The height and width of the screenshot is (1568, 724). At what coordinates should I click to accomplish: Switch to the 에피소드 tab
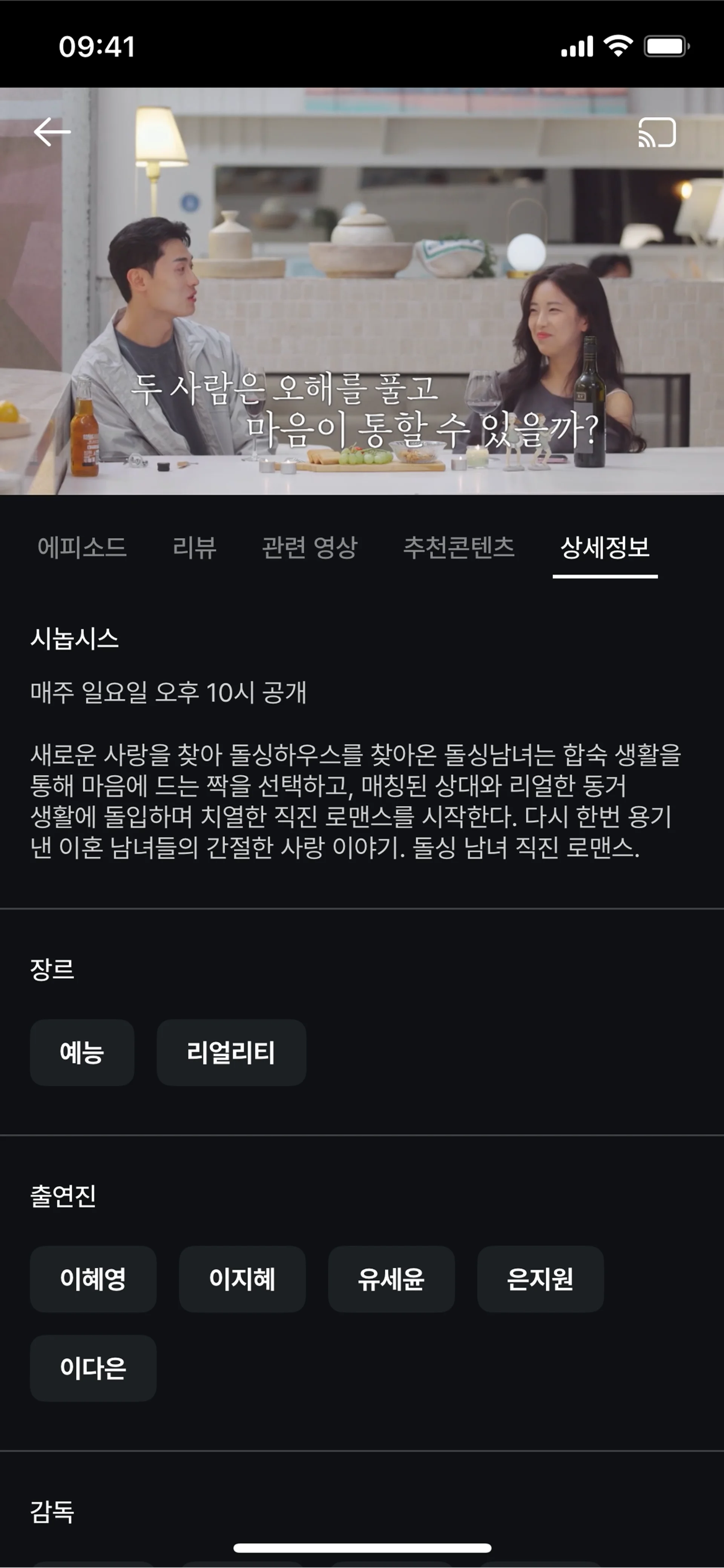pos(82,547)
